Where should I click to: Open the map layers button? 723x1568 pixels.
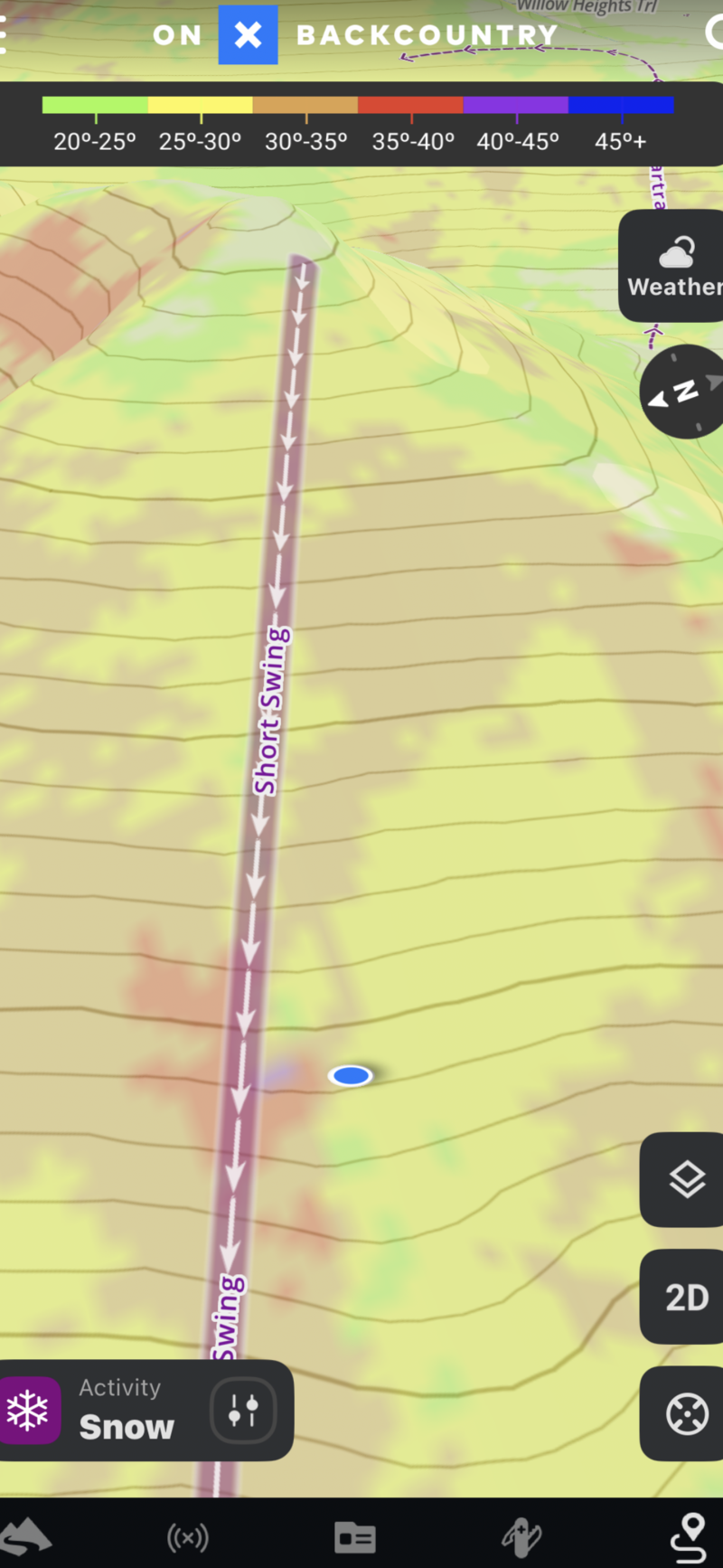(x=686, y=1179)
